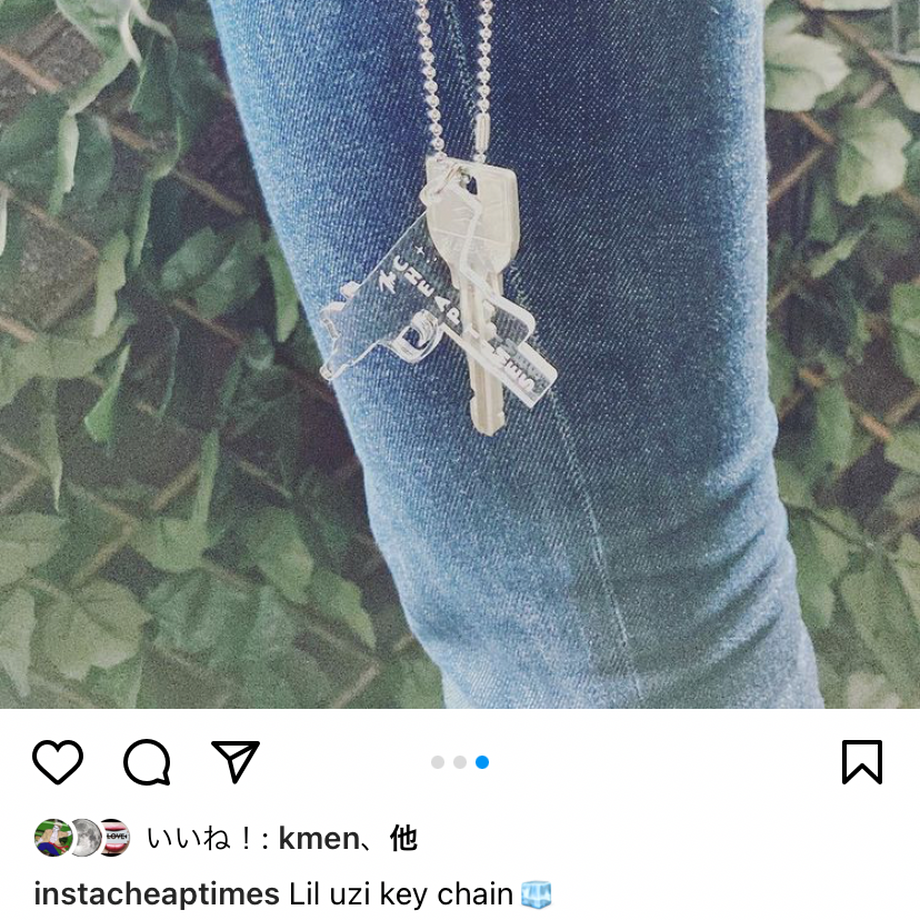The width and height of the screenshot is (920, 920).
Task: Tap the post's key chain photo
Action: click(460, 350)
